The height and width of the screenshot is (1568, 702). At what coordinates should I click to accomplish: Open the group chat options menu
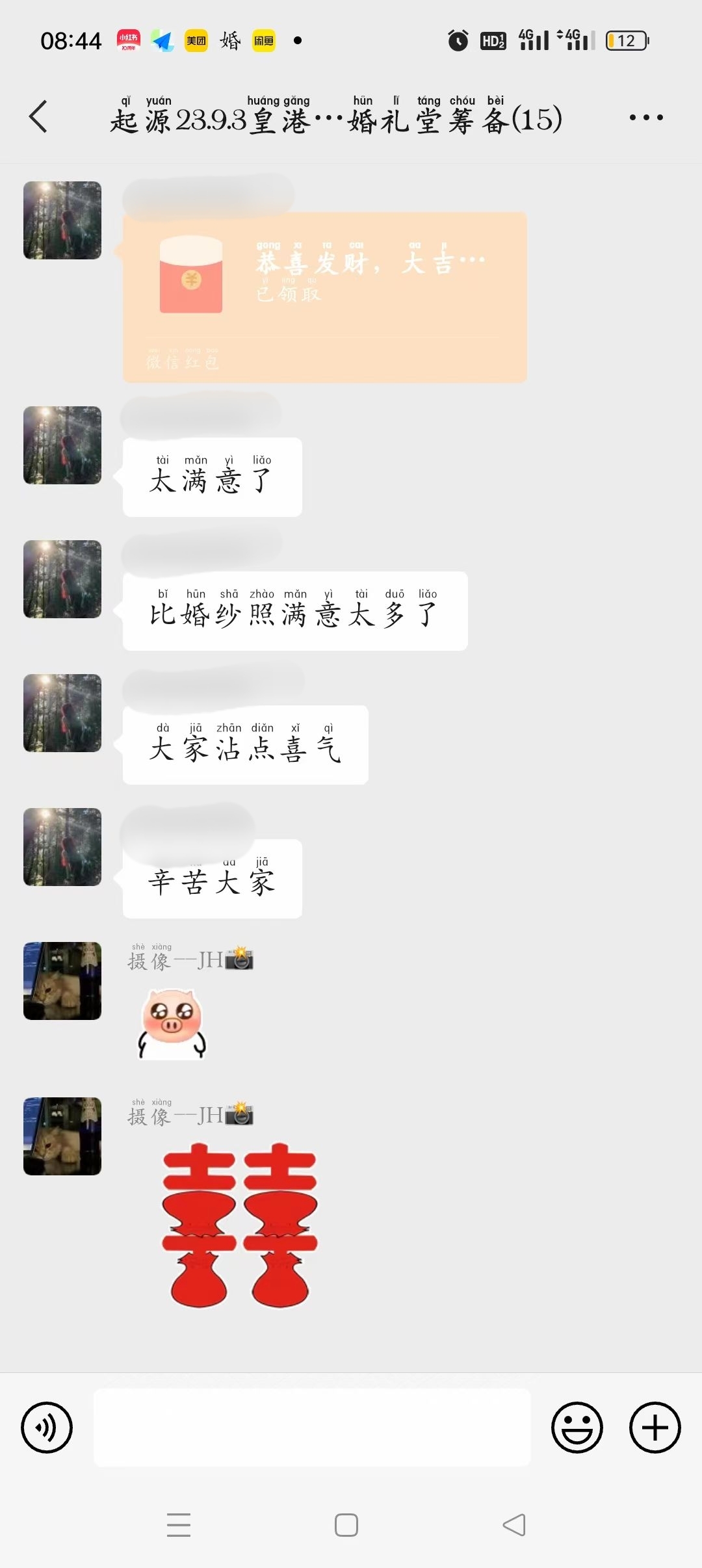point(646,118)
